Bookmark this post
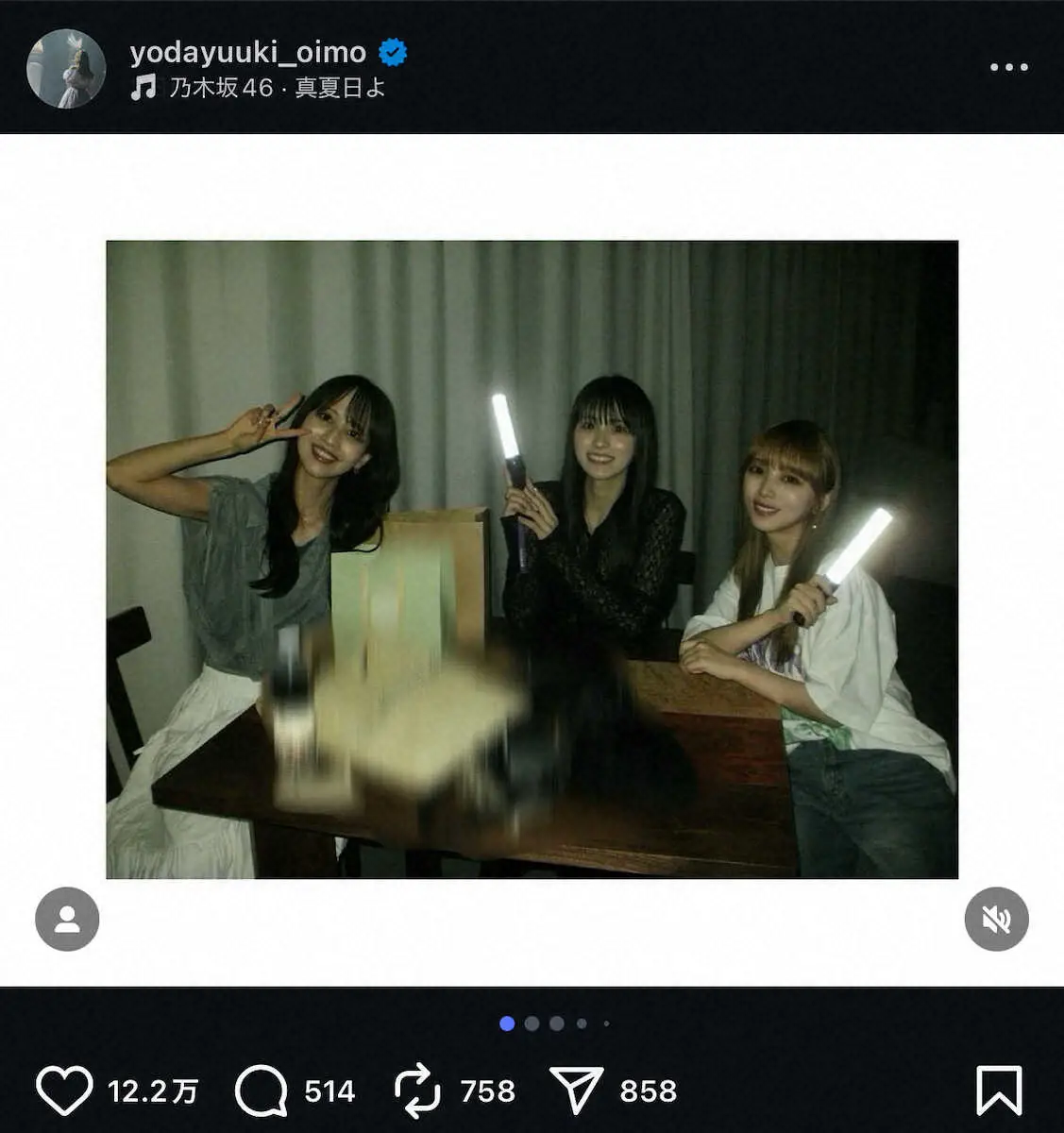The image size is (1064, 1133). point(999,1091)
